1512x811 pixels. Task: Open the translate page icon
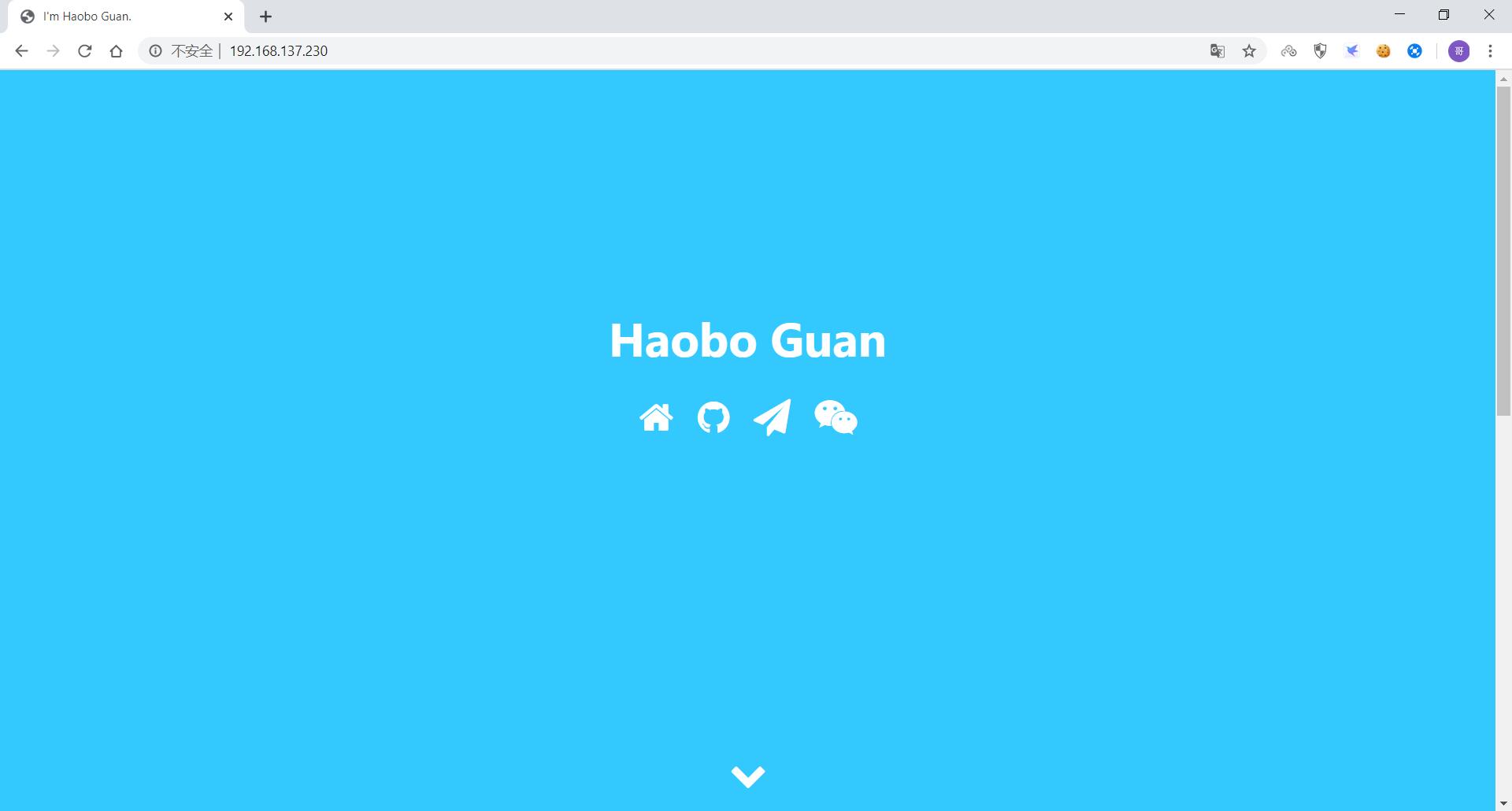[x=1217, y=51]
